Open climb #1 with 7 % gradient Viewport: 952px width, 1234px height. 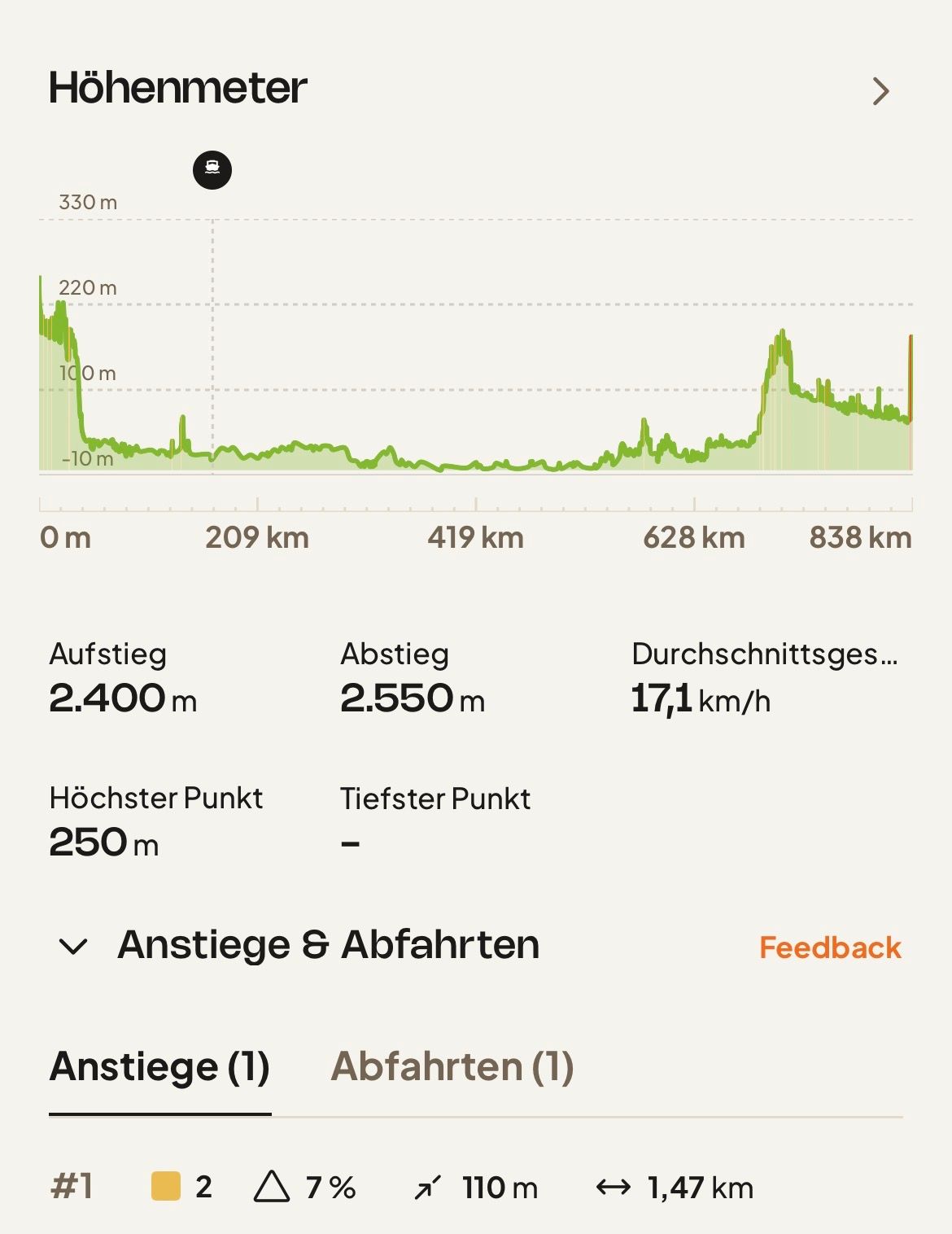476,1188
